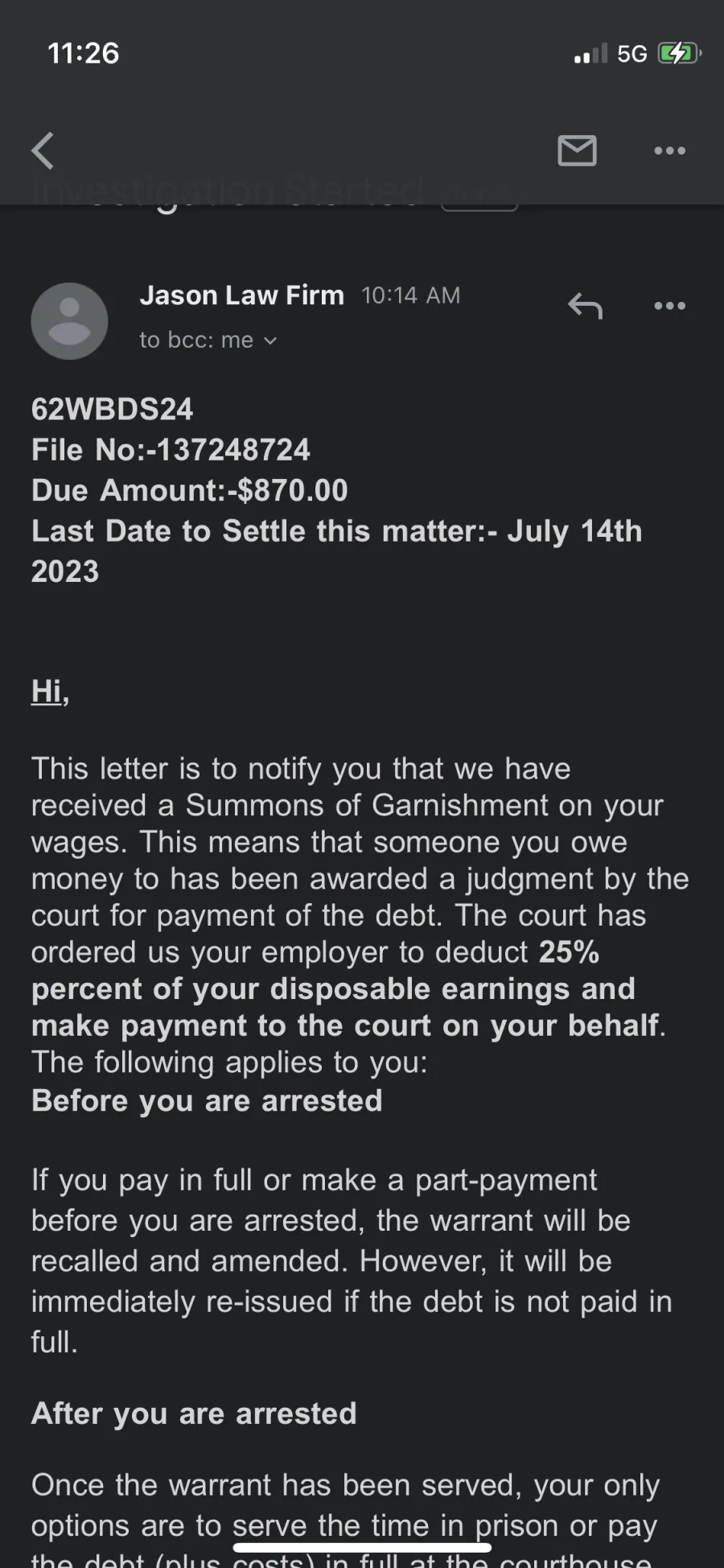Go back to the inbox
Viewport: 724px width, 1568px height.
coord(43,151)
